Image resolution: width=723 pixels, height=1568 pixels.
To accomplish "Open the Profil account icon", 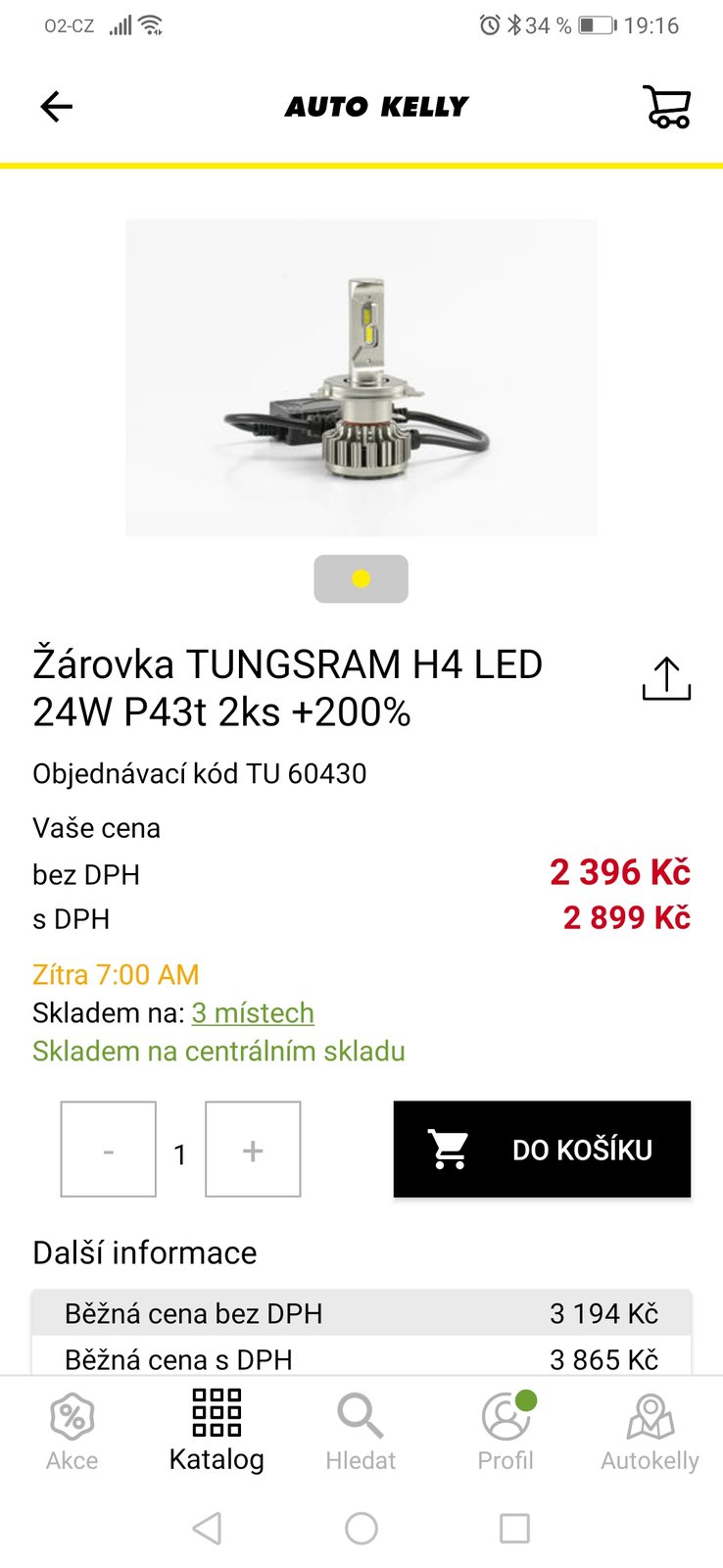I will click(x=505, y=1431).
